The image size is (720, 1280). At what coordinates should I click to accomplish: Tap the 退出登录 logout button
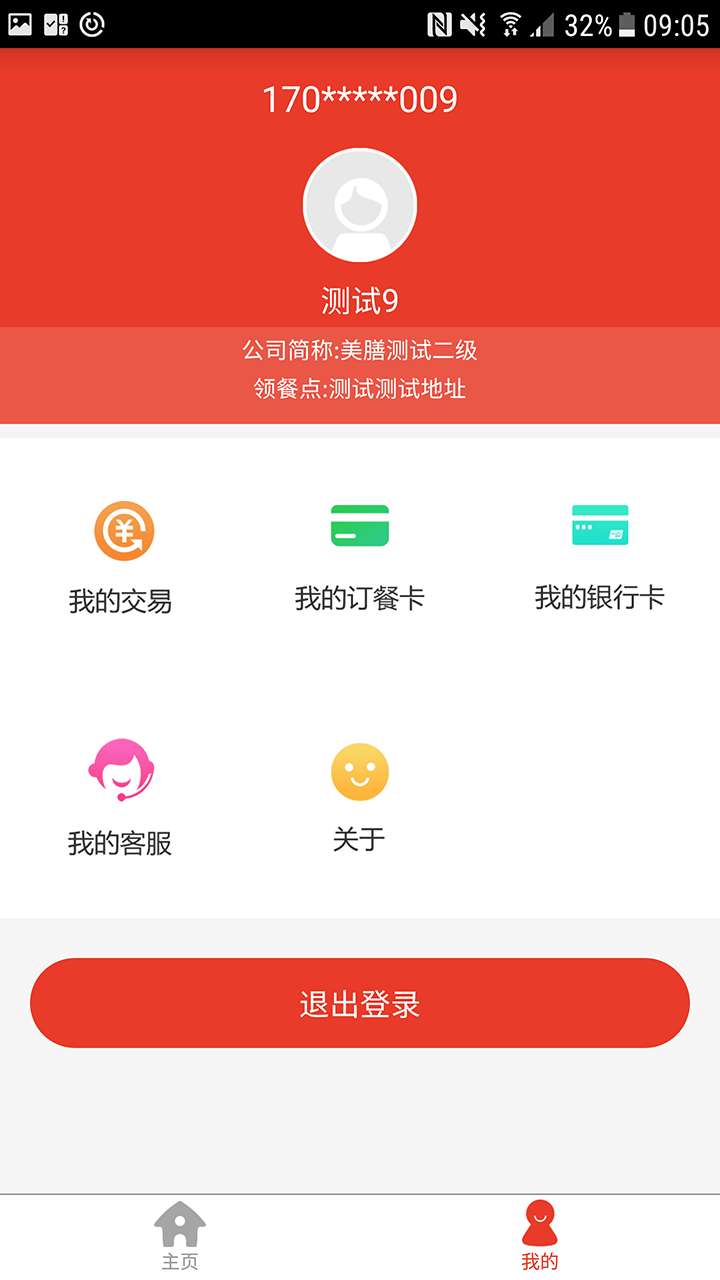pyautogui.click(x=360, y=1002)
